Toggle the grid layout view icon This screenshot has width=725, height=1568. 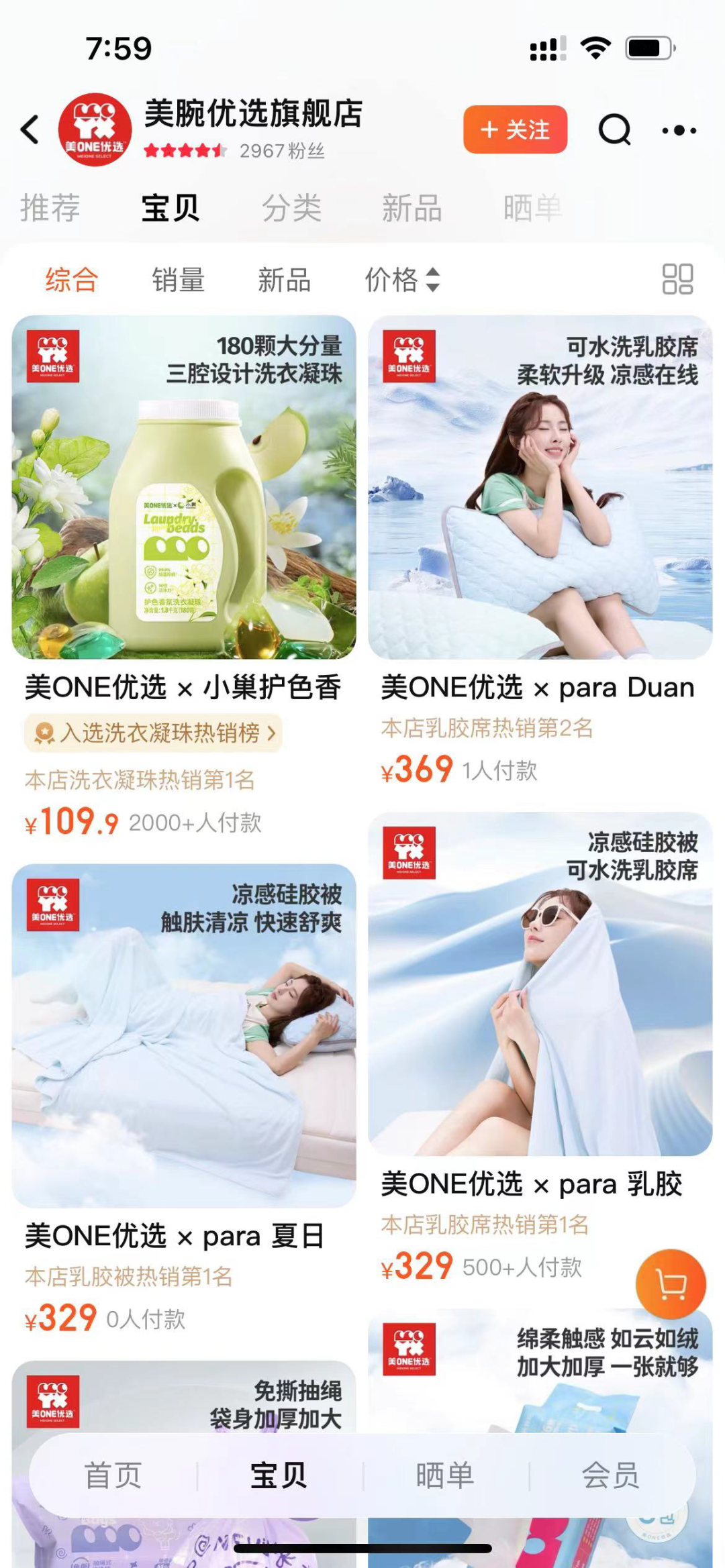coord(677,279)
